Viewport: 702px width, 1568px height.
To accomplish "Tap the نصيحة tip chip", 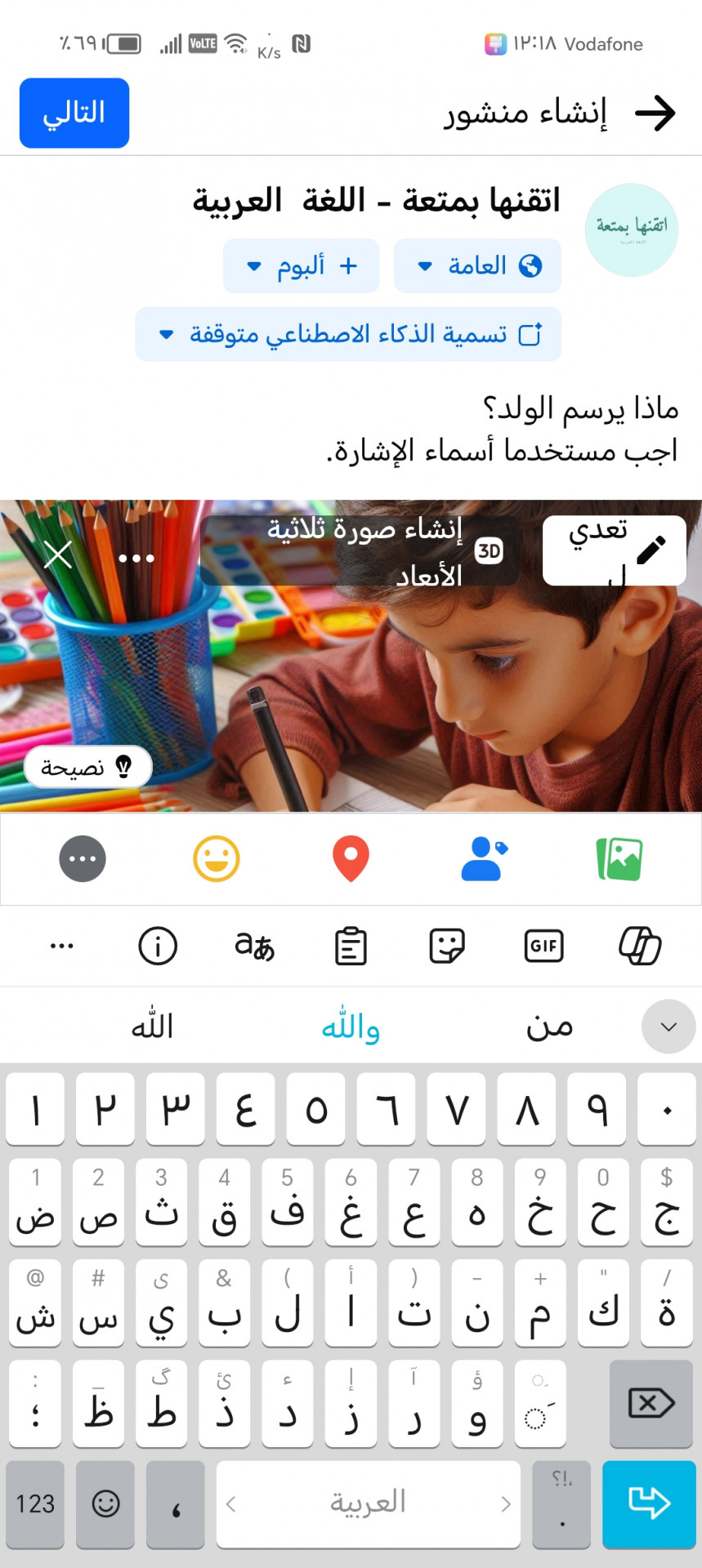I will tap(87, 767).
